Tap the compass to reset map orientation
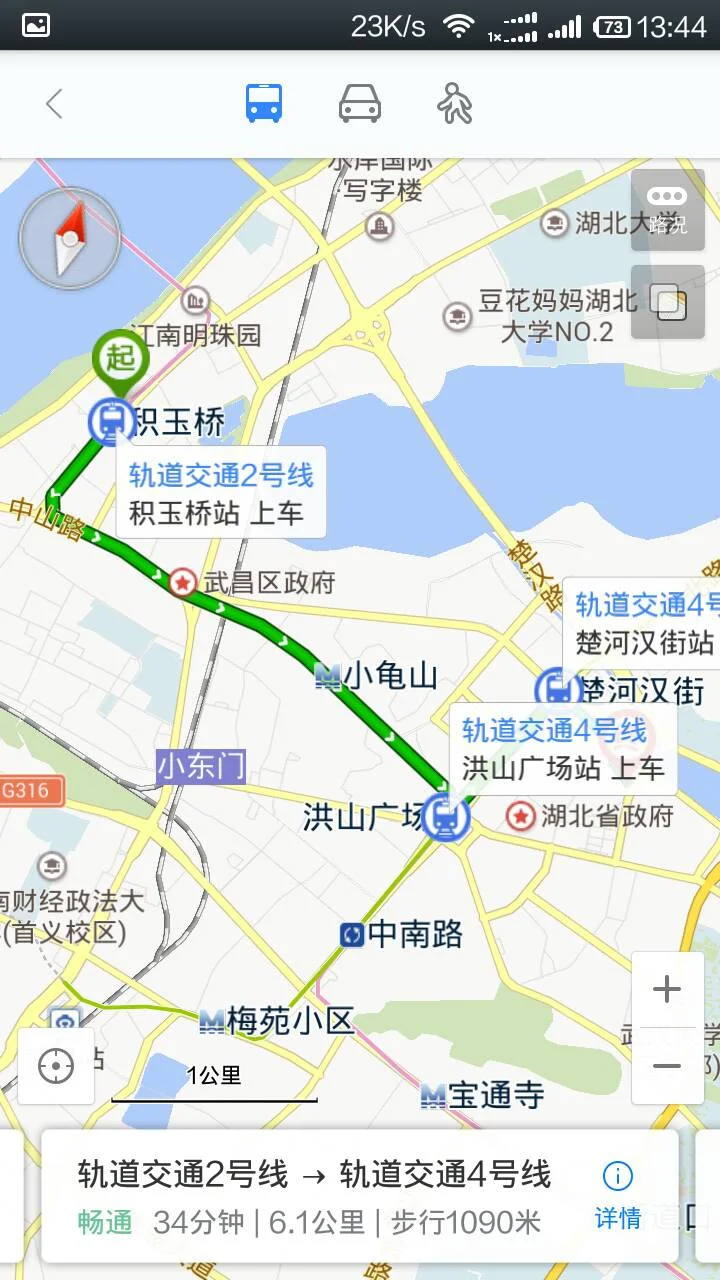 point(69,237)
